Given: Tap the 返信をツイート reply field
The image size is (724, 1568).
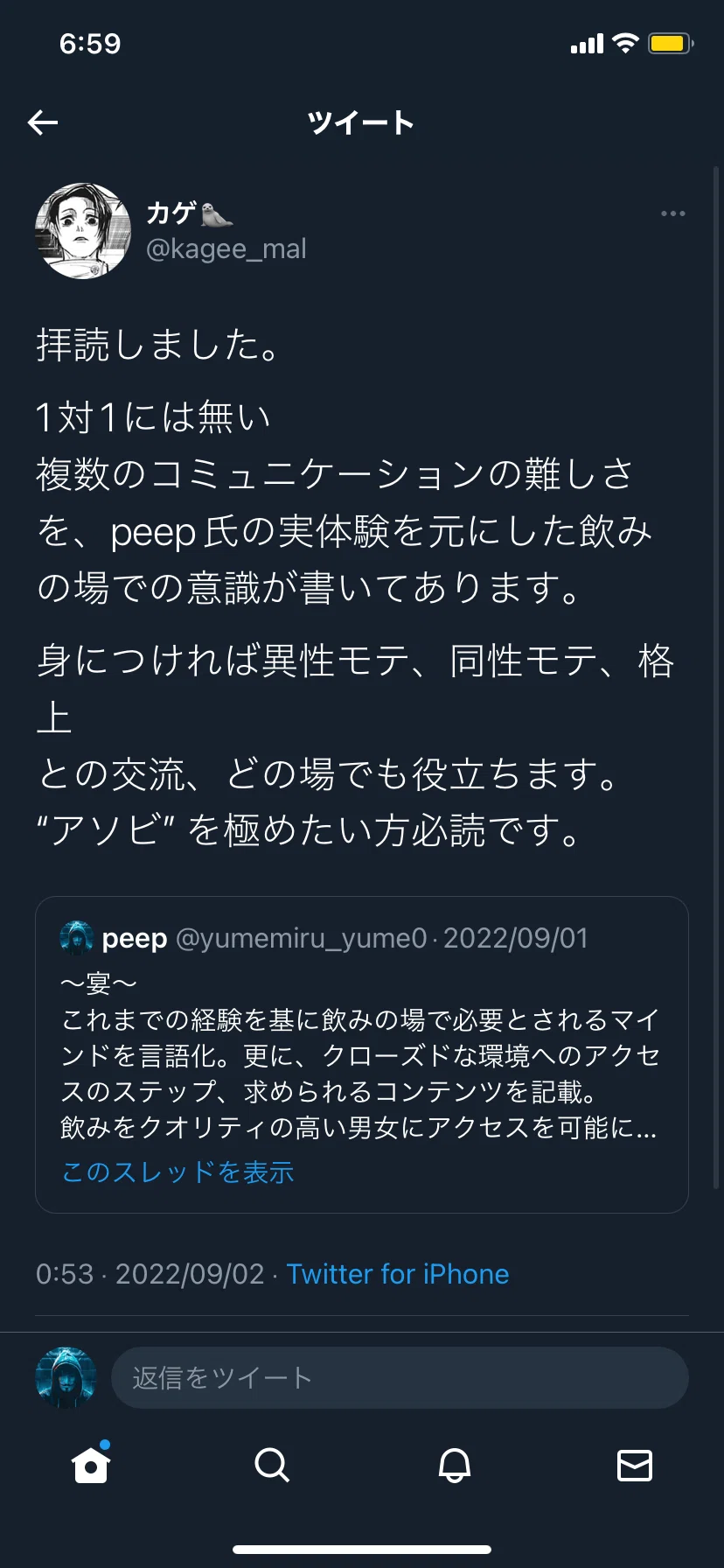Looking at the screenshot, I should [x=400, y=1377].
